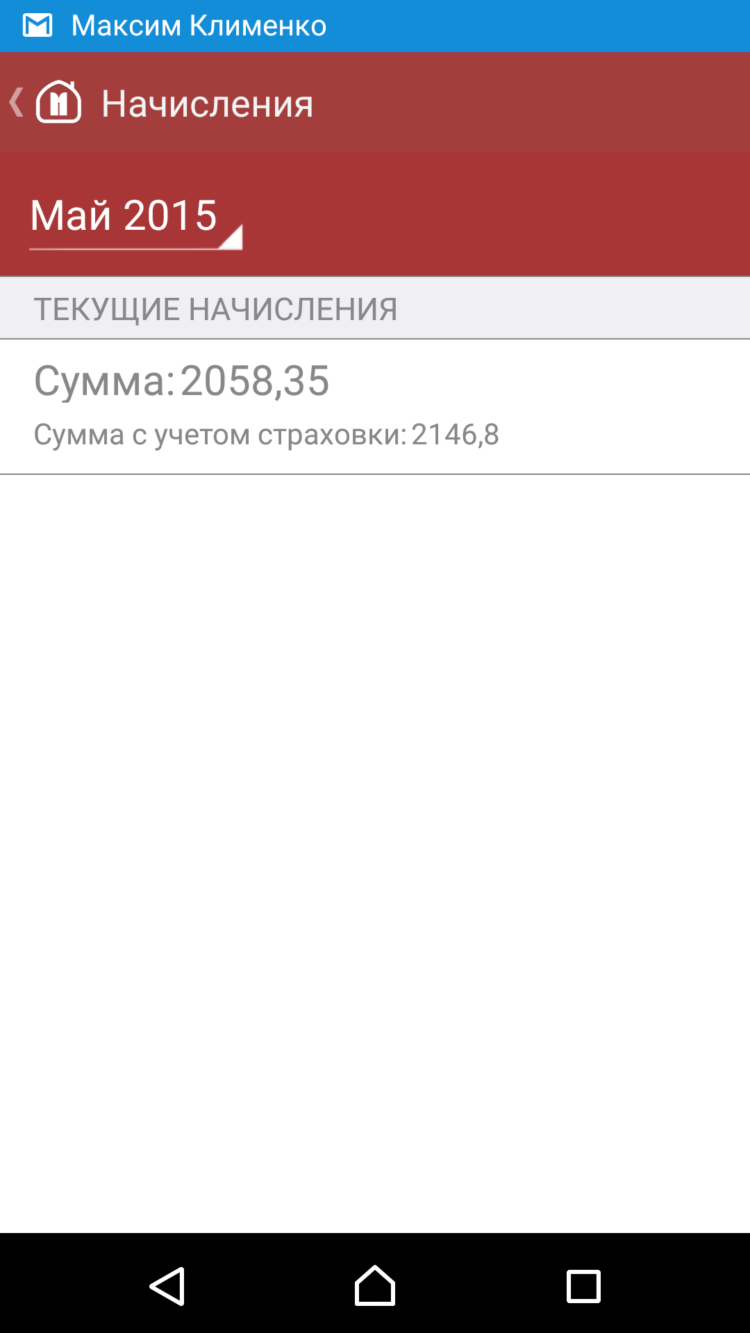The image size is (750, 1333).
Task: Tap the system back button
Action: pyautogui.click(x=167, y=1285)
